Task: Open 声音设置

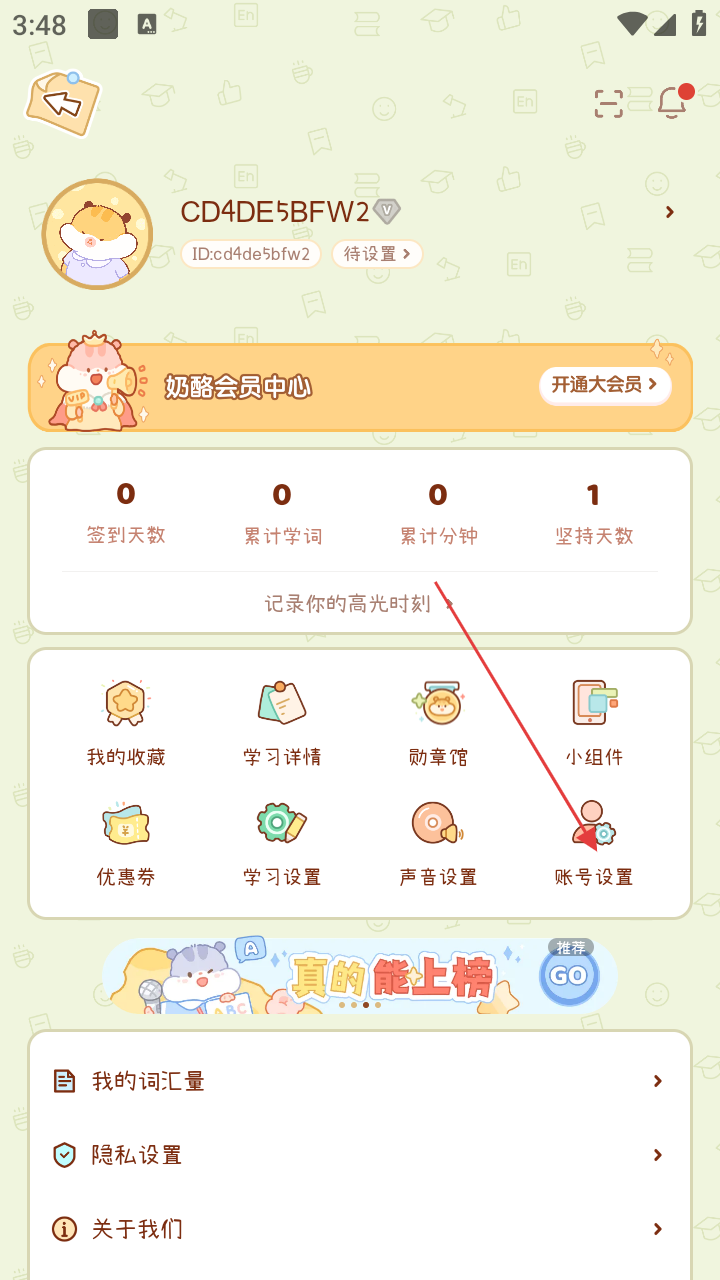Action: pos(438,842)
